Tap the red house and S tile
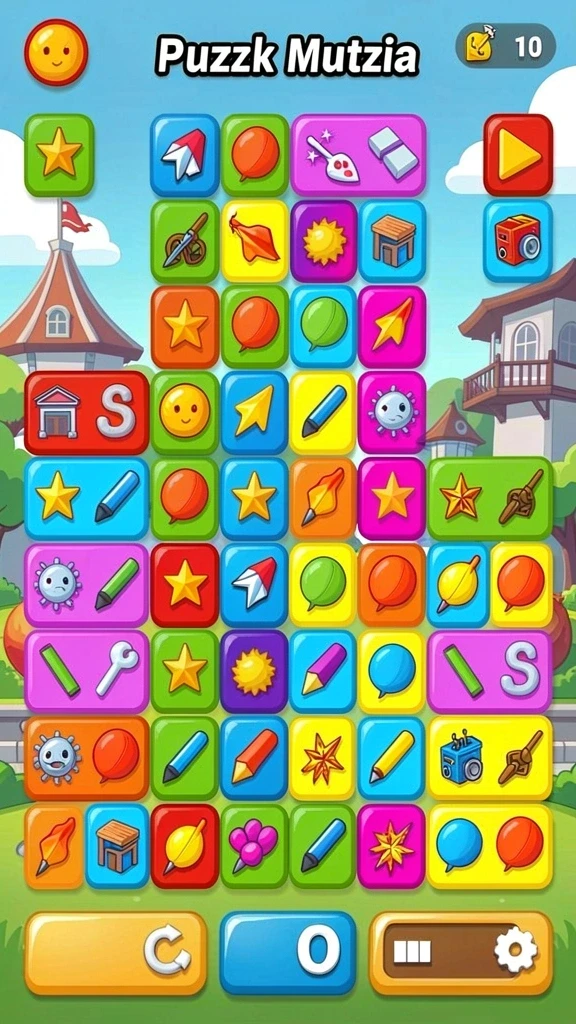Viewport: 576px width, 1024px height. click(87, 413)
